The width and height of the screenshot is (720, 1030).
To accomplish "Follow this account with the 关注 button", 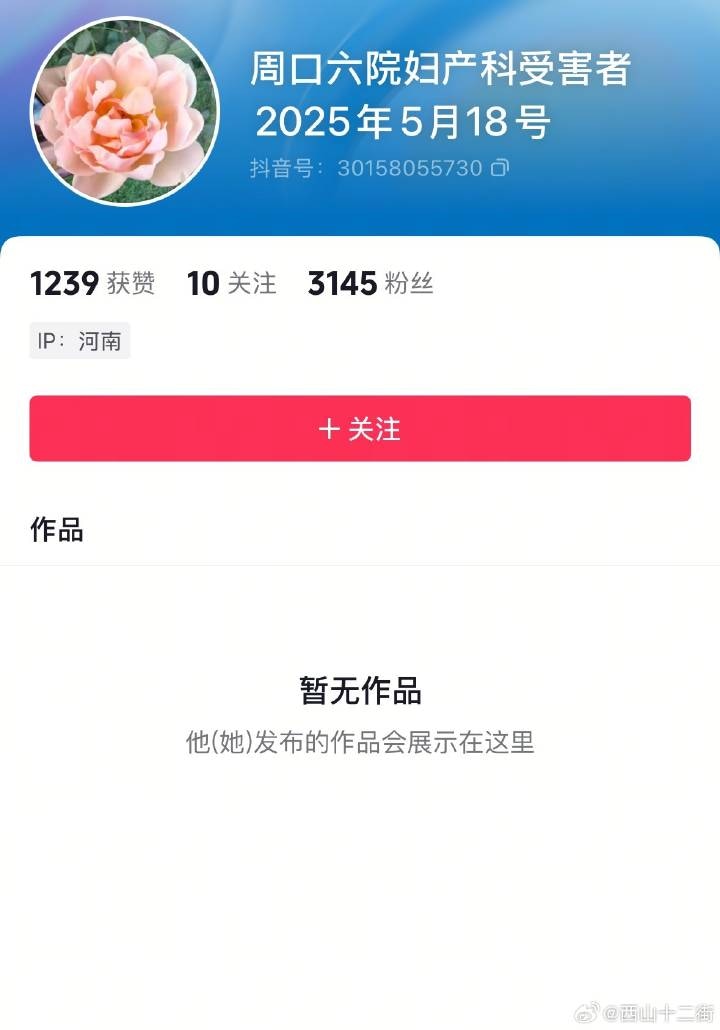I will tap(360, 428).
